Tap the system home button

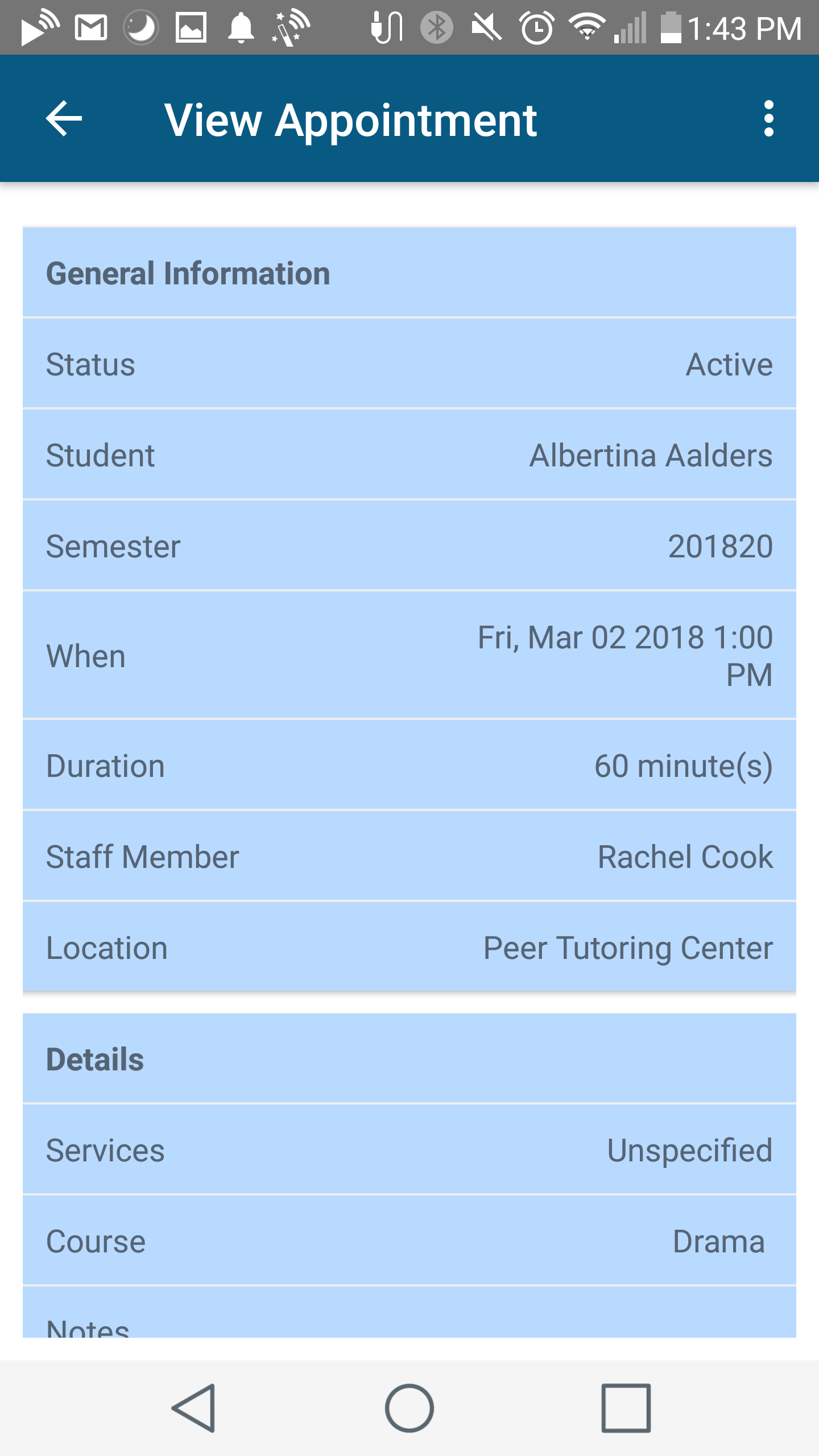[409, 1408]
